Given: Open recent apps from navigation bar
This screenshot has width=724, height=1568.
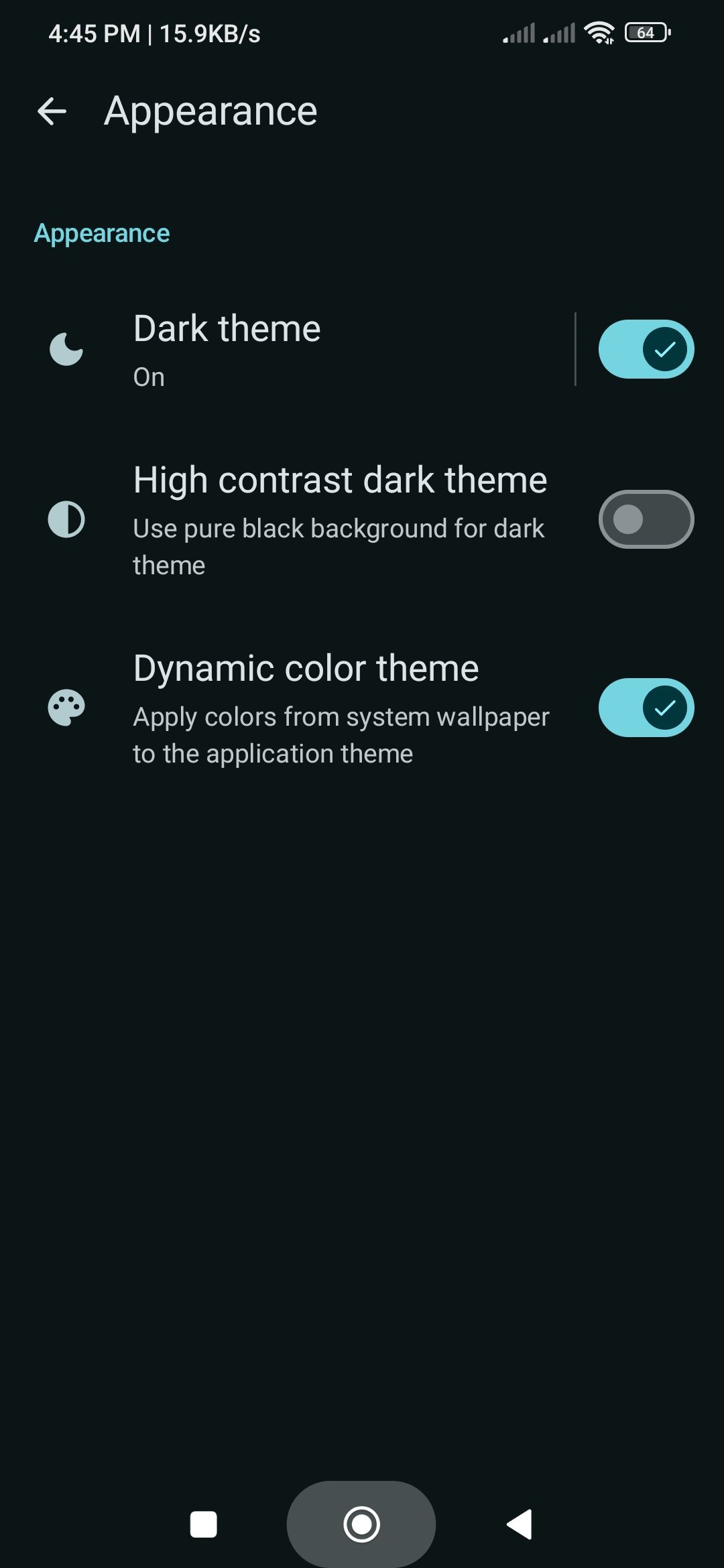Looking at the screenshot, I should click(x=204, y=1524).
